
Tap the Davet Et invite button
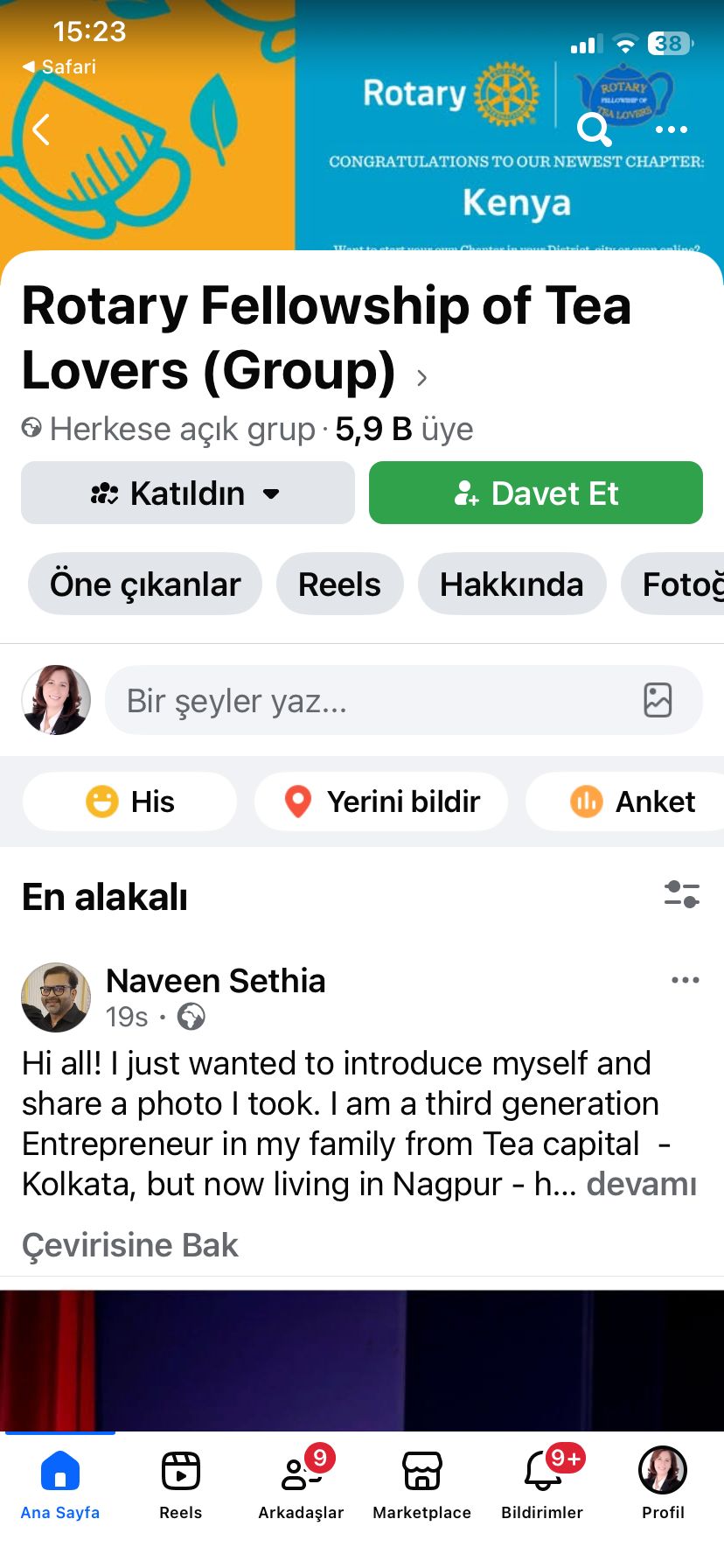coord(535,493)
